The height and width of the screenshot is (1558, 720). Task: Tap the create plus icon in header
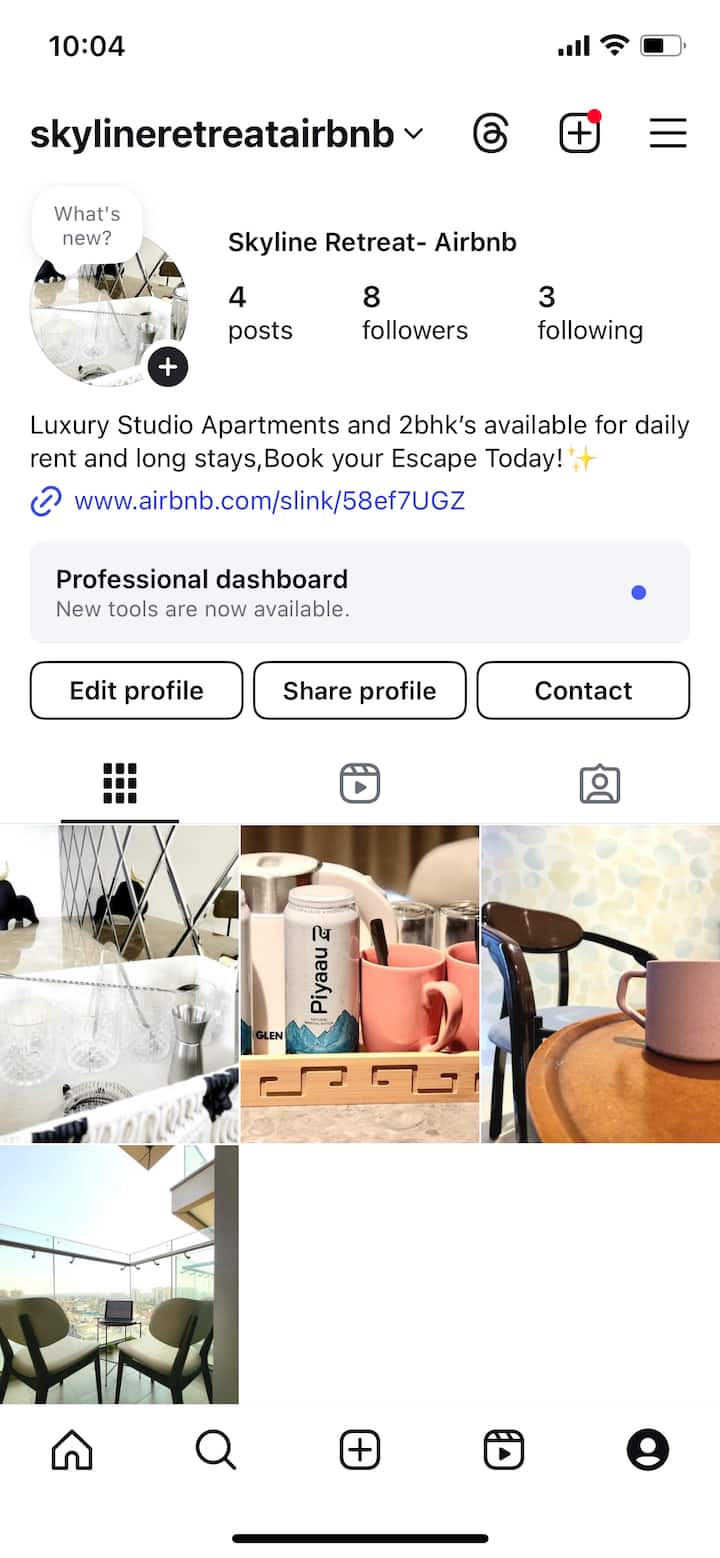click(579, 134)
